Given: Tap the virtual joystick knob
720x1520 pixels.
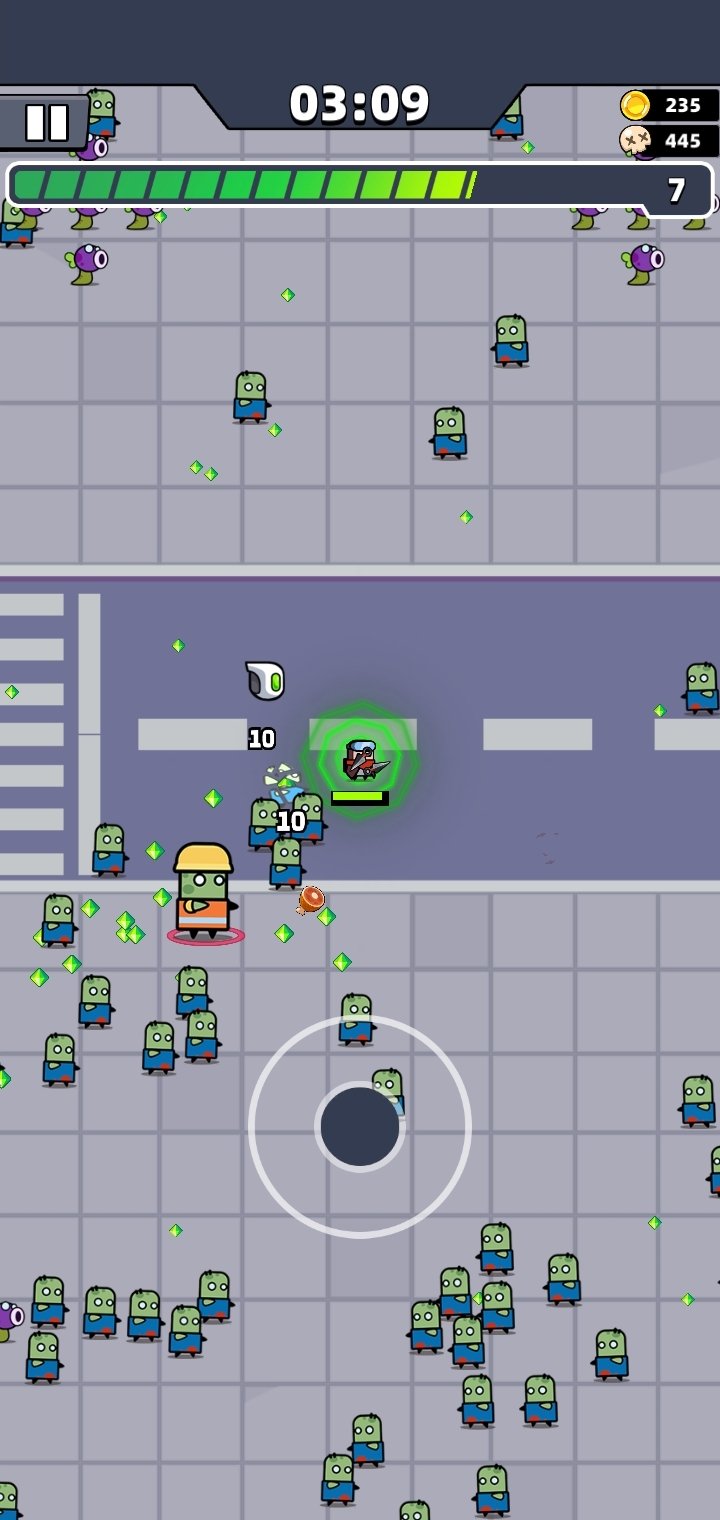Looking at the screenshot, I should [360, 1126].
